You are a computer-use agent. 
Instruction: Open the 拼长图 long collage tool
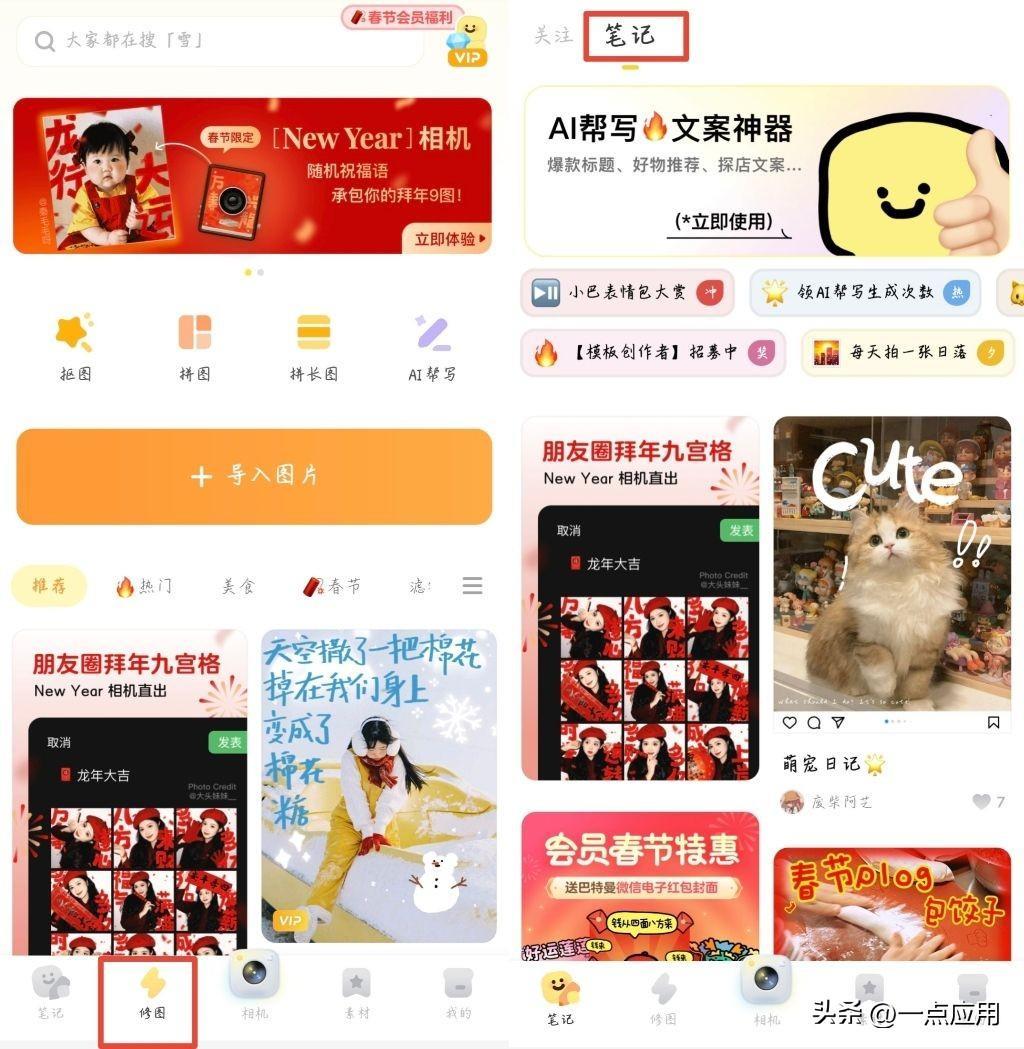coord(314,347)
